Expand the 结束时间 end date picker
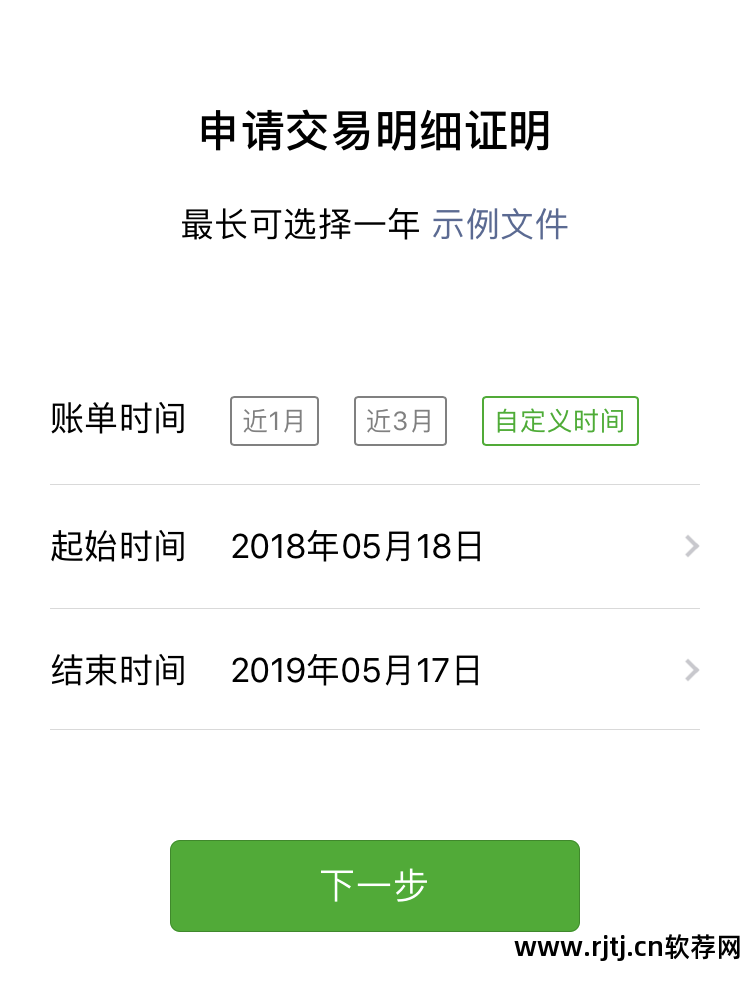The width and height of the screenshot is (750, 993). (x=375, y=670)
